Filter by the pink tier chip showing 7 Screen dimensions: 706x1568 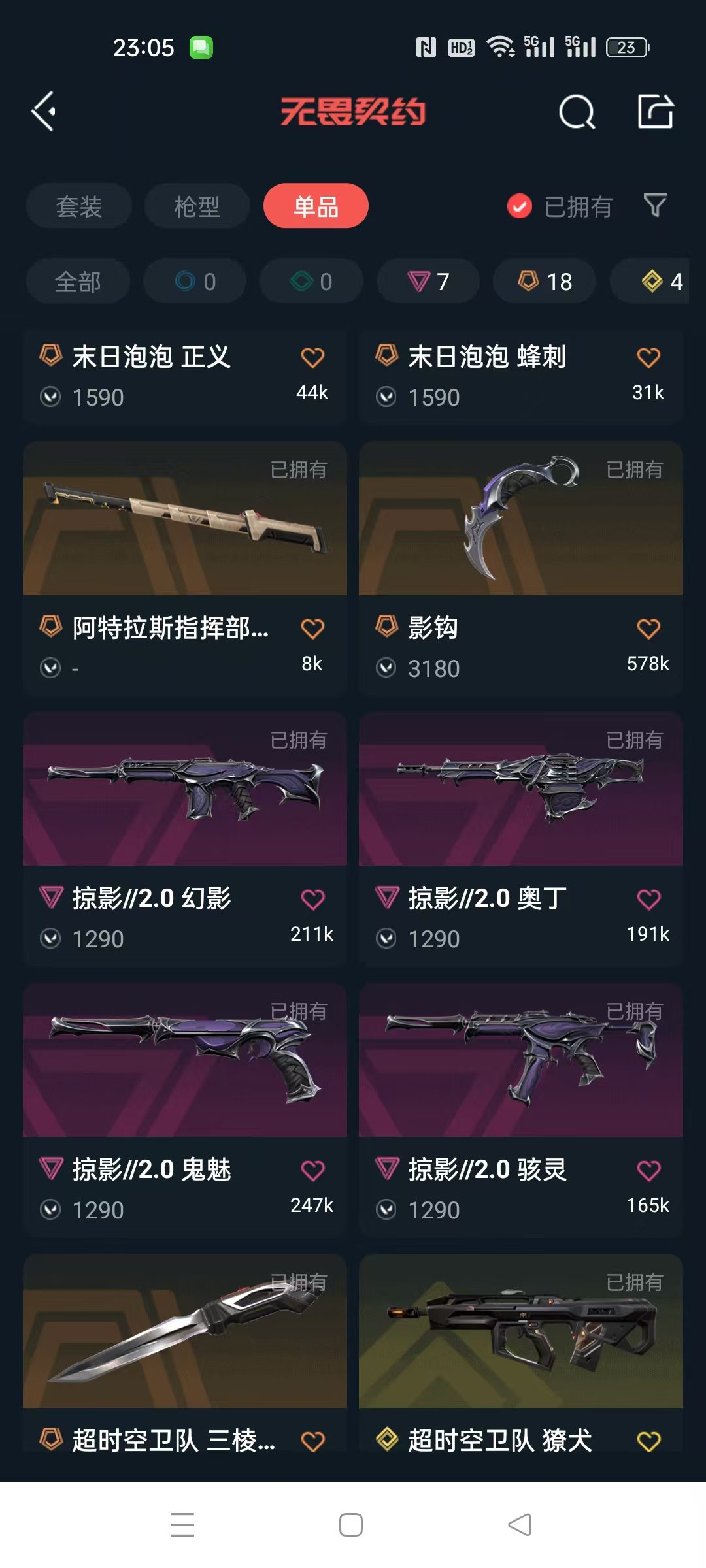coord(428,282)
